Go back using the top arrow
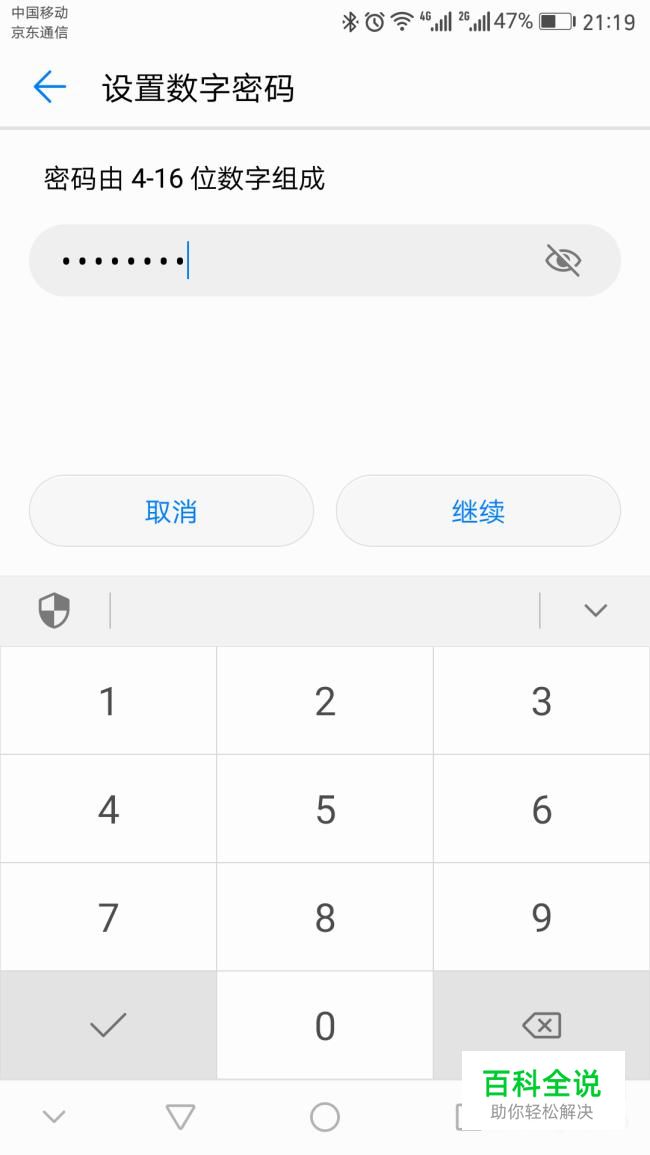This screenshot has height=1155, width=650. point(50,87)
